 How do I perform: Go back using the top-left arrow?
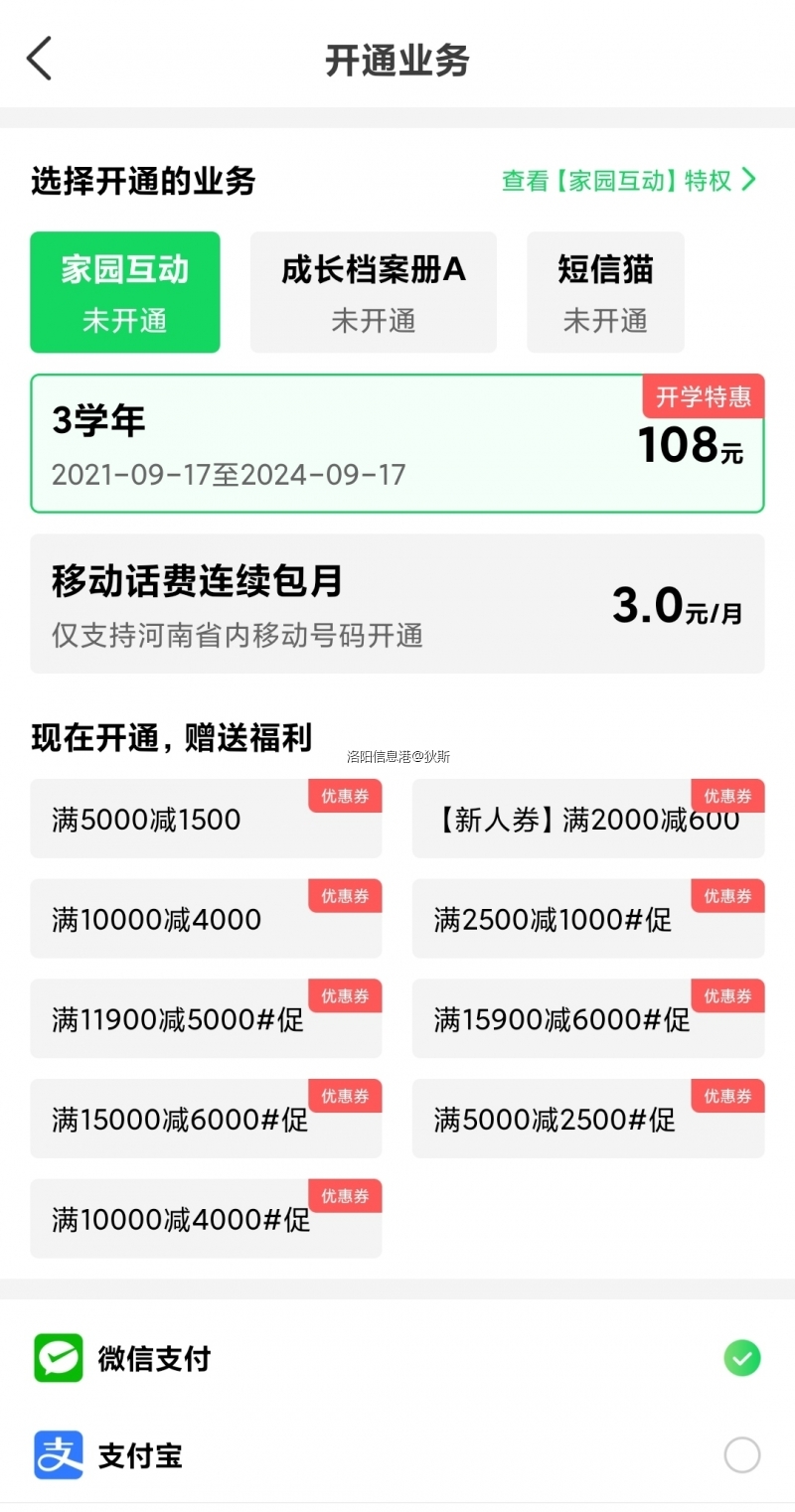40,59
